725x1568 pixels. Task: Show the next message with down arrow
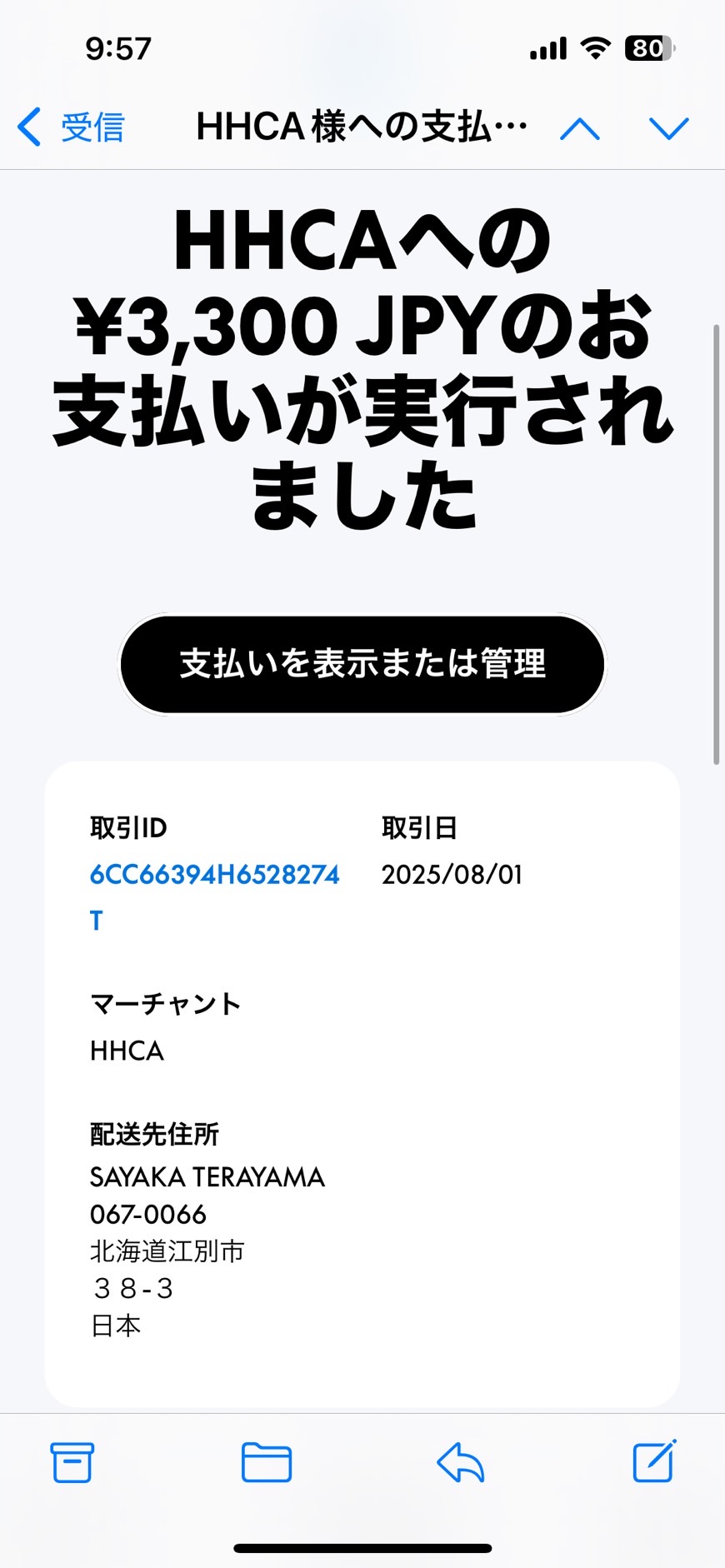(668, 128)
